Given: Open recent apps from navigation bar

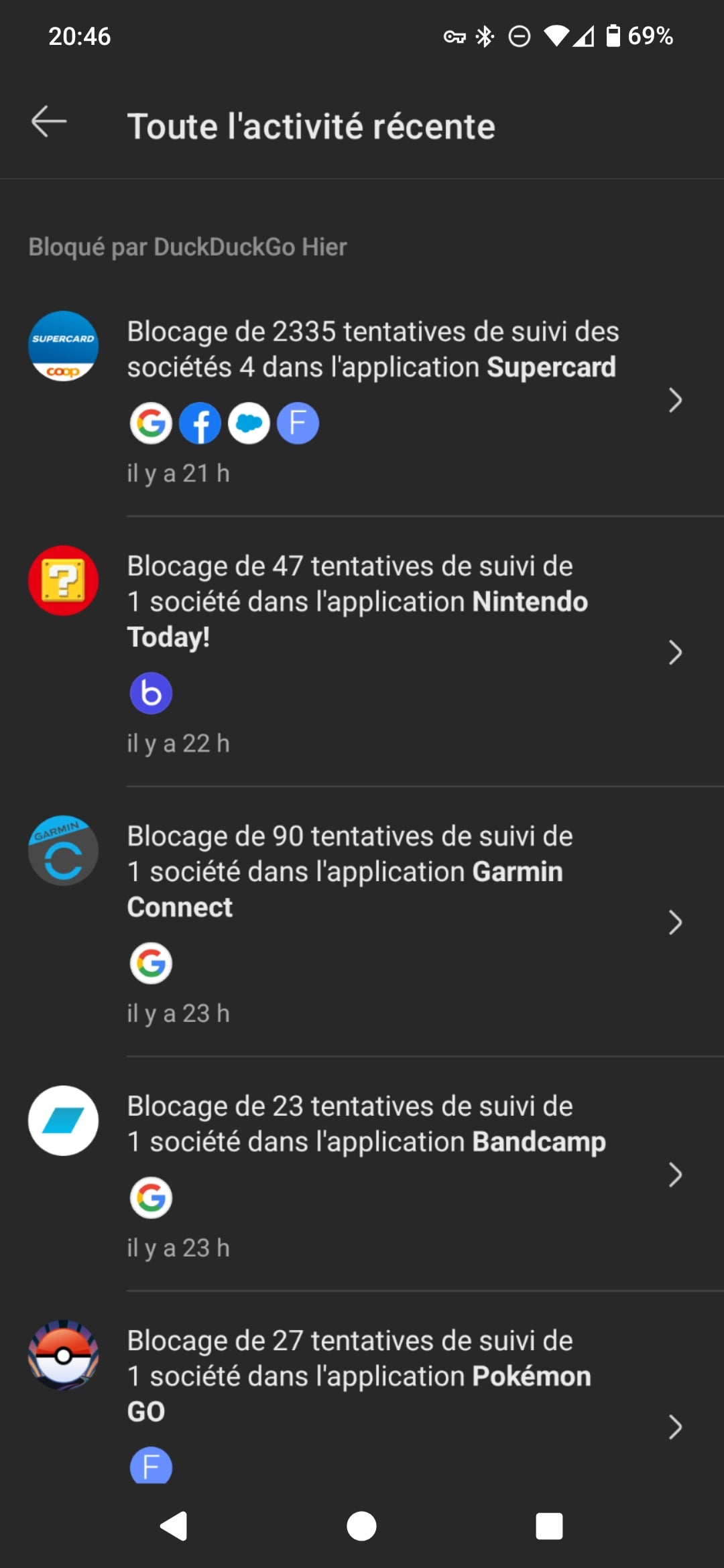Looking at the screenshot, I should point(549,1526).
